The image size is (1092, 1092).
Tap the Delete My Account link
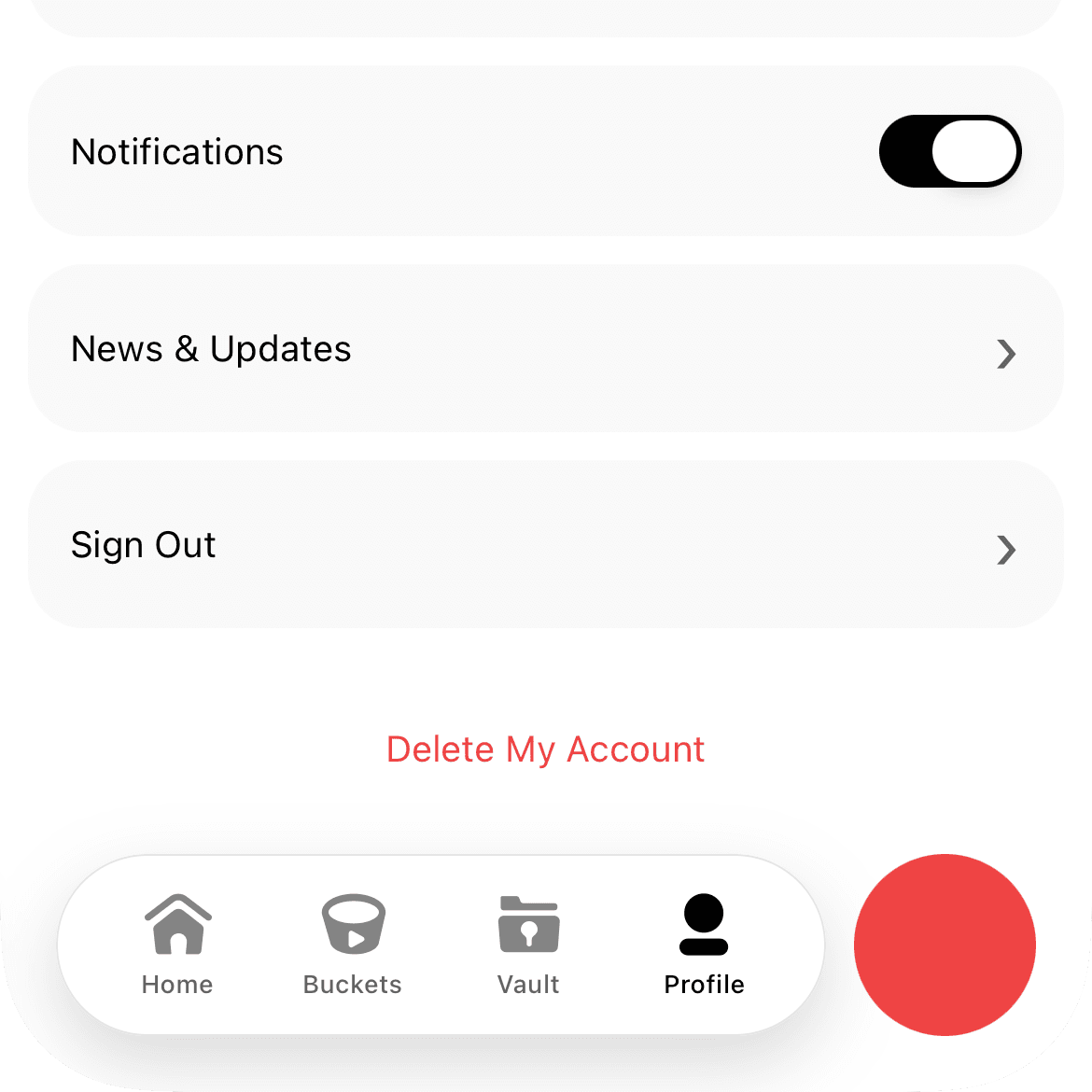click(546, 749)
